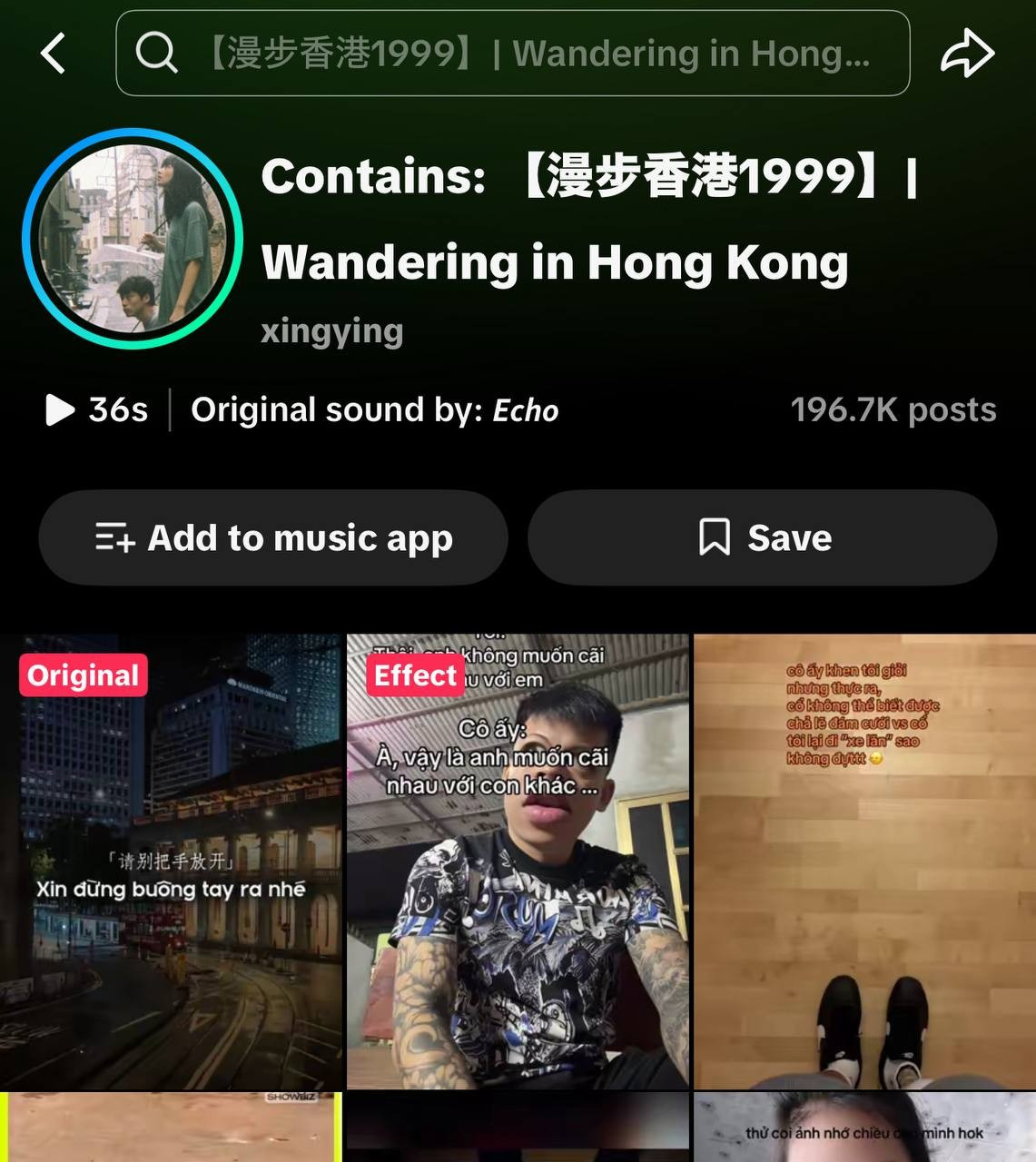1036x1162 pixels.
Task: Share this sound page
Action: 967,54
